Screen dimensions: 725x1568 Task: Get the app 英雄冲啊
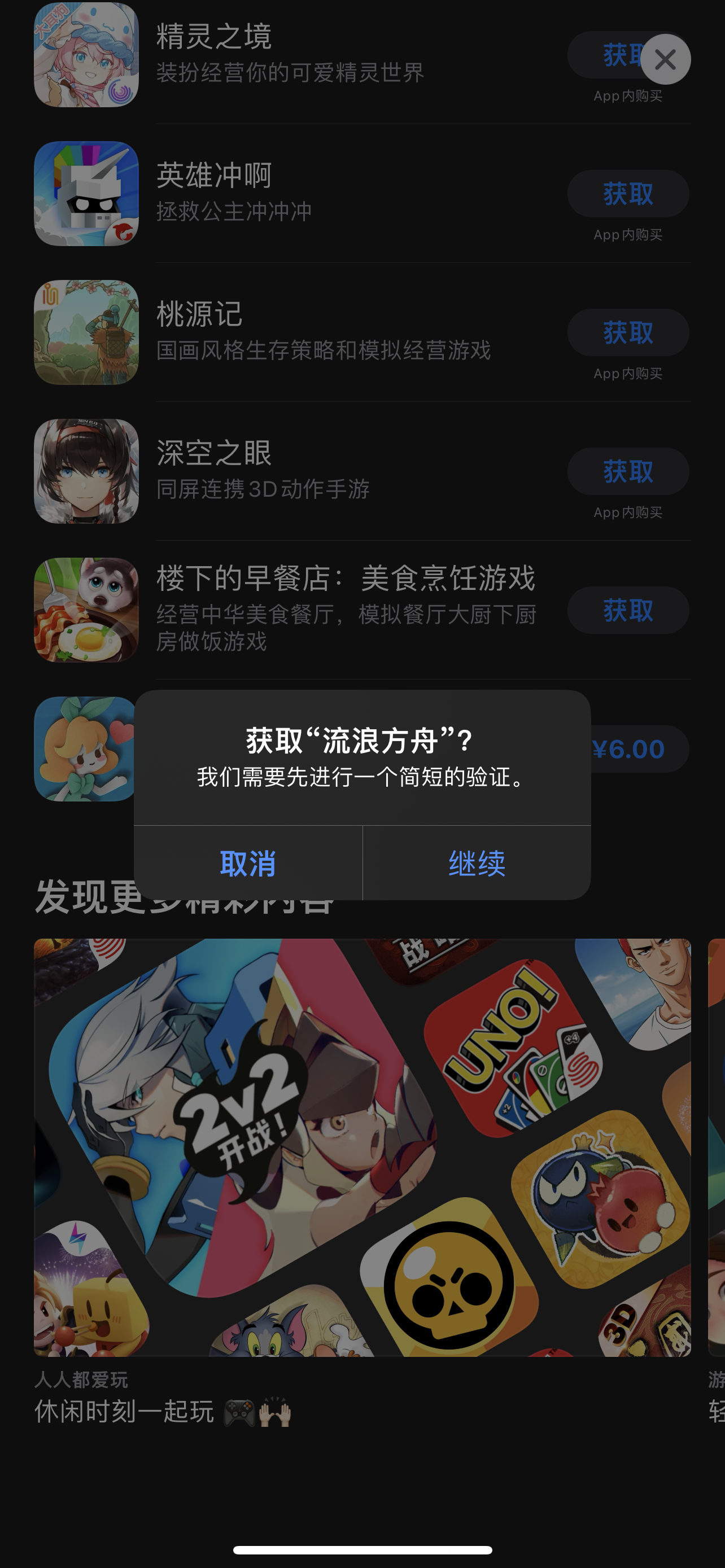pos(628,194)
